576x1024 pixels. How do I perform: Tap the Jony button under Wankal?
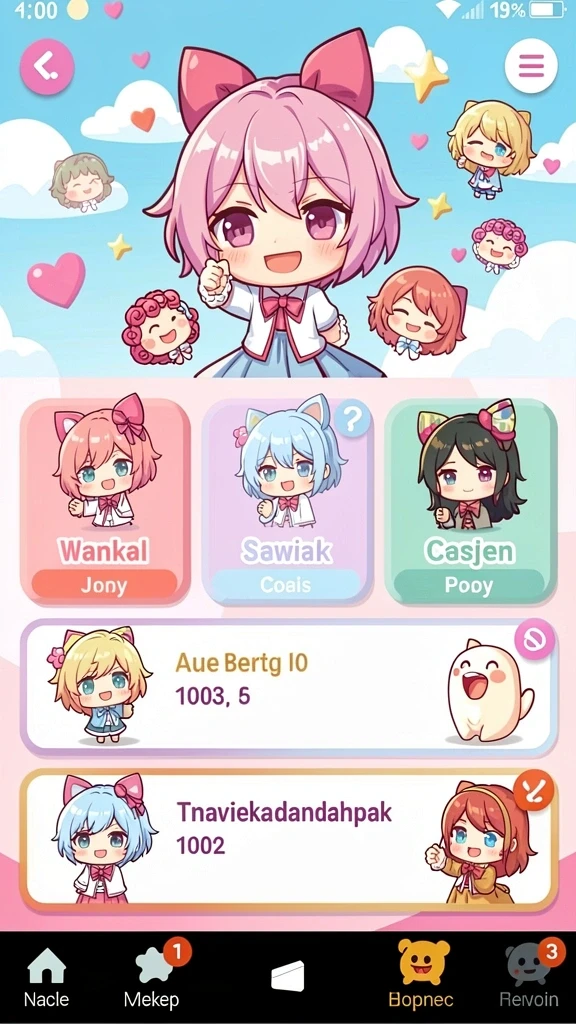click(104, 584)
